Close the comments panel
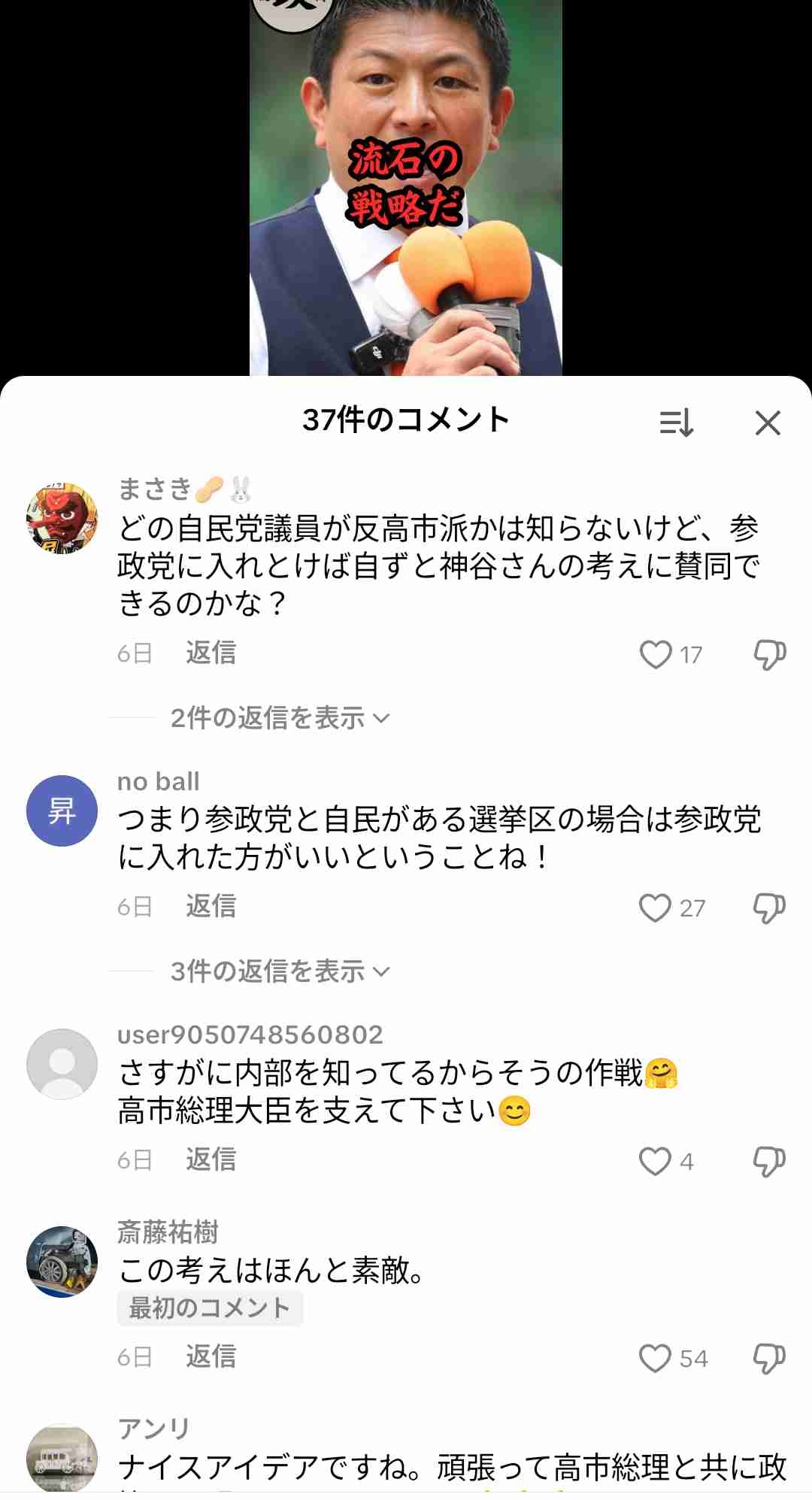Viewport: 812px width, 1500px height. [768, 423]
